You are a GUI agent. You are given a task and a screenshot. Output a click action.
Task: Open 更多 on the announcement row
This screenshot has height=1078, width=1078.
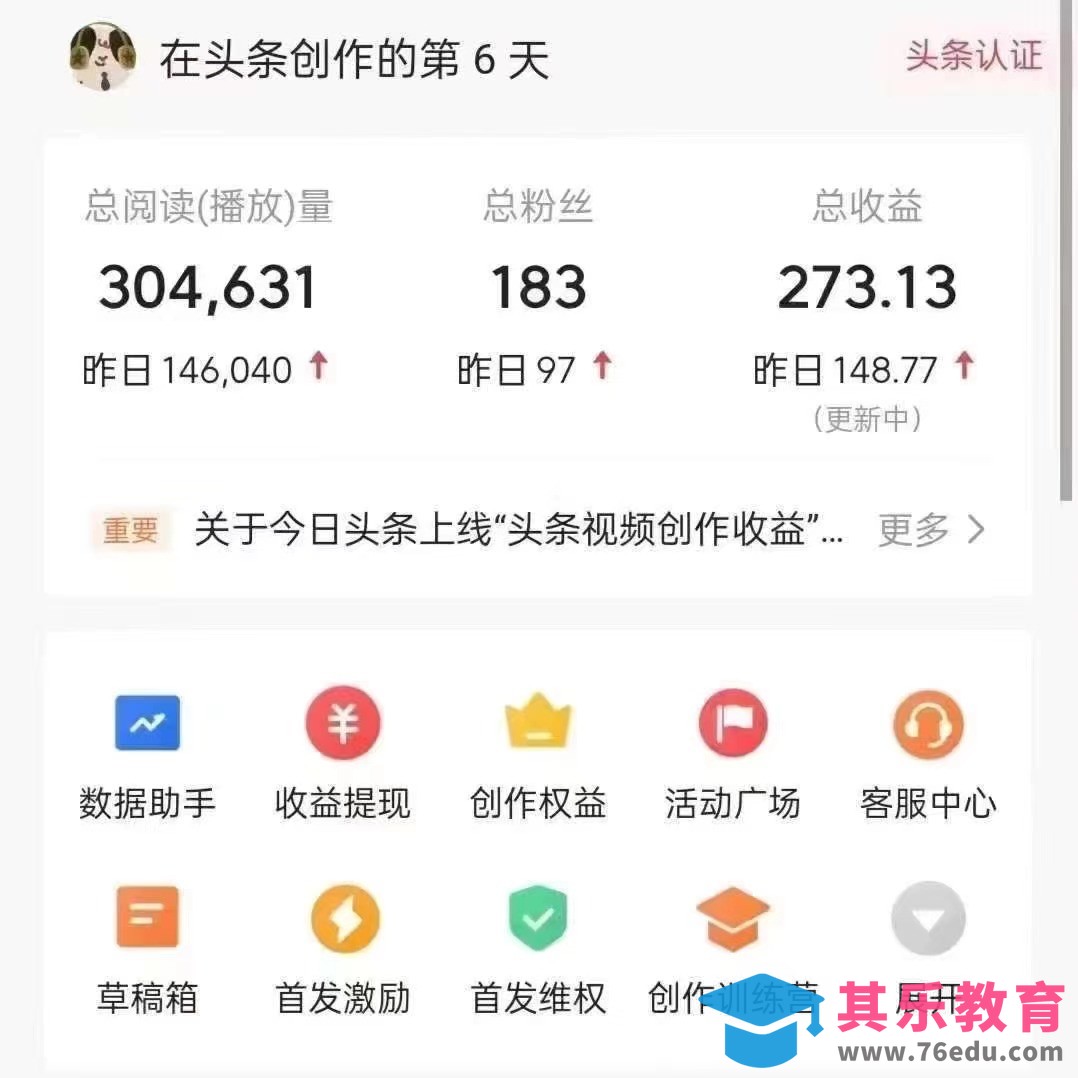click(x=931, y=530)
